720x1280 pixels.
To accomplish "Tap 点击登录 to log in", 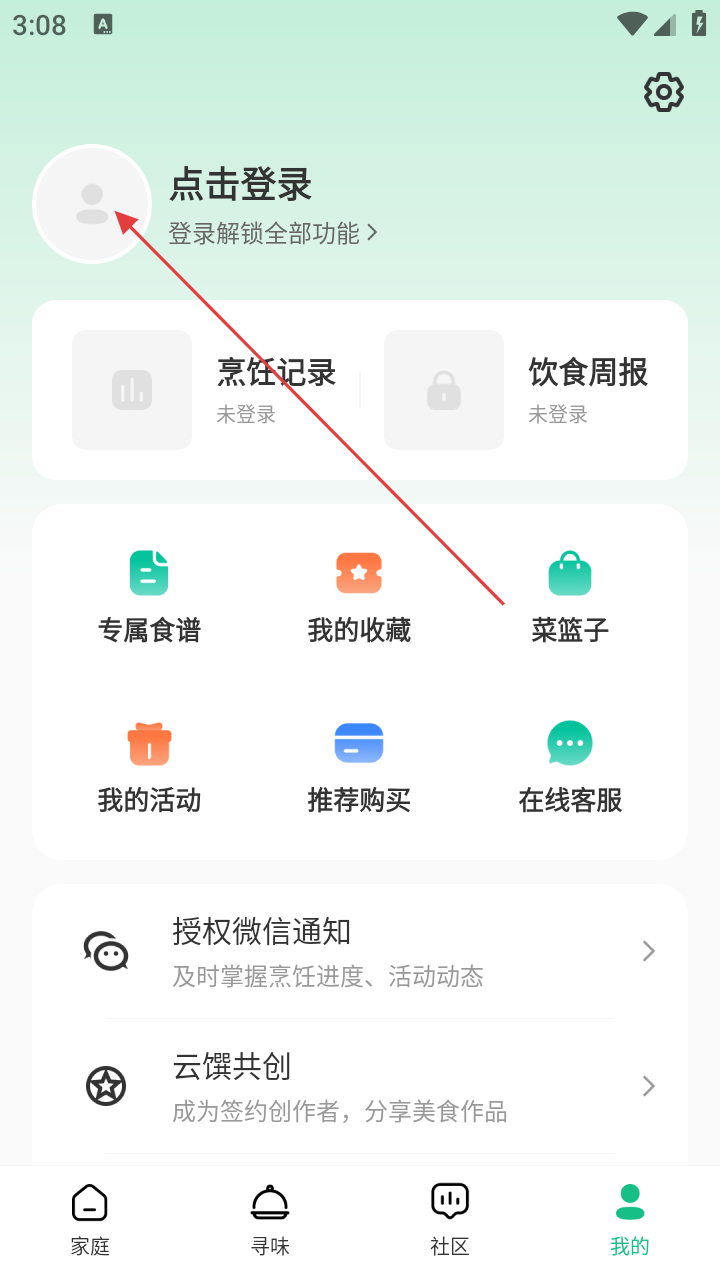I will (x=241, y=185).
